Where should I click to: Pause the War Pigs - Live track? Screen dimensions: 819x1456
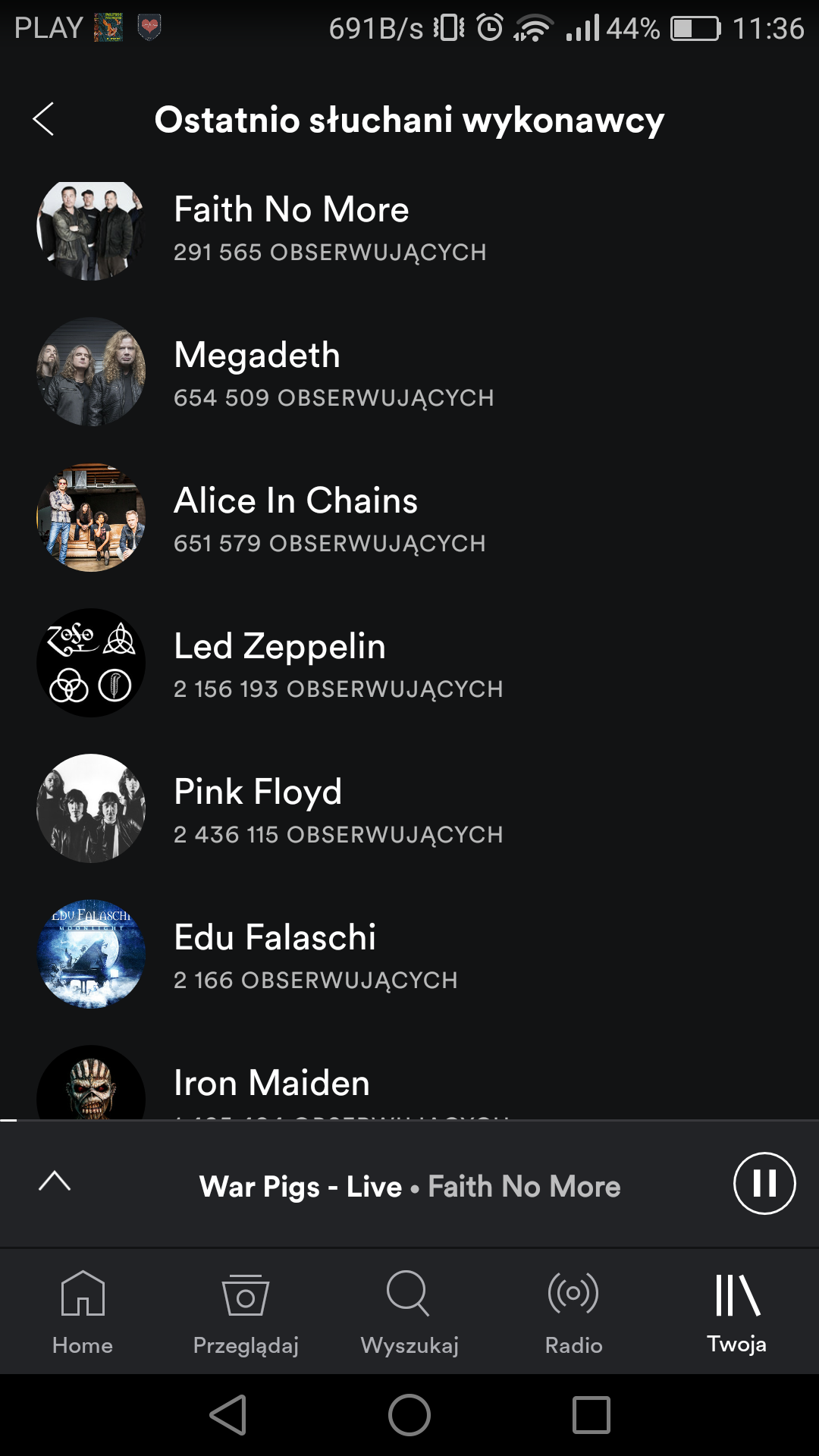(x=764, y=1184)
